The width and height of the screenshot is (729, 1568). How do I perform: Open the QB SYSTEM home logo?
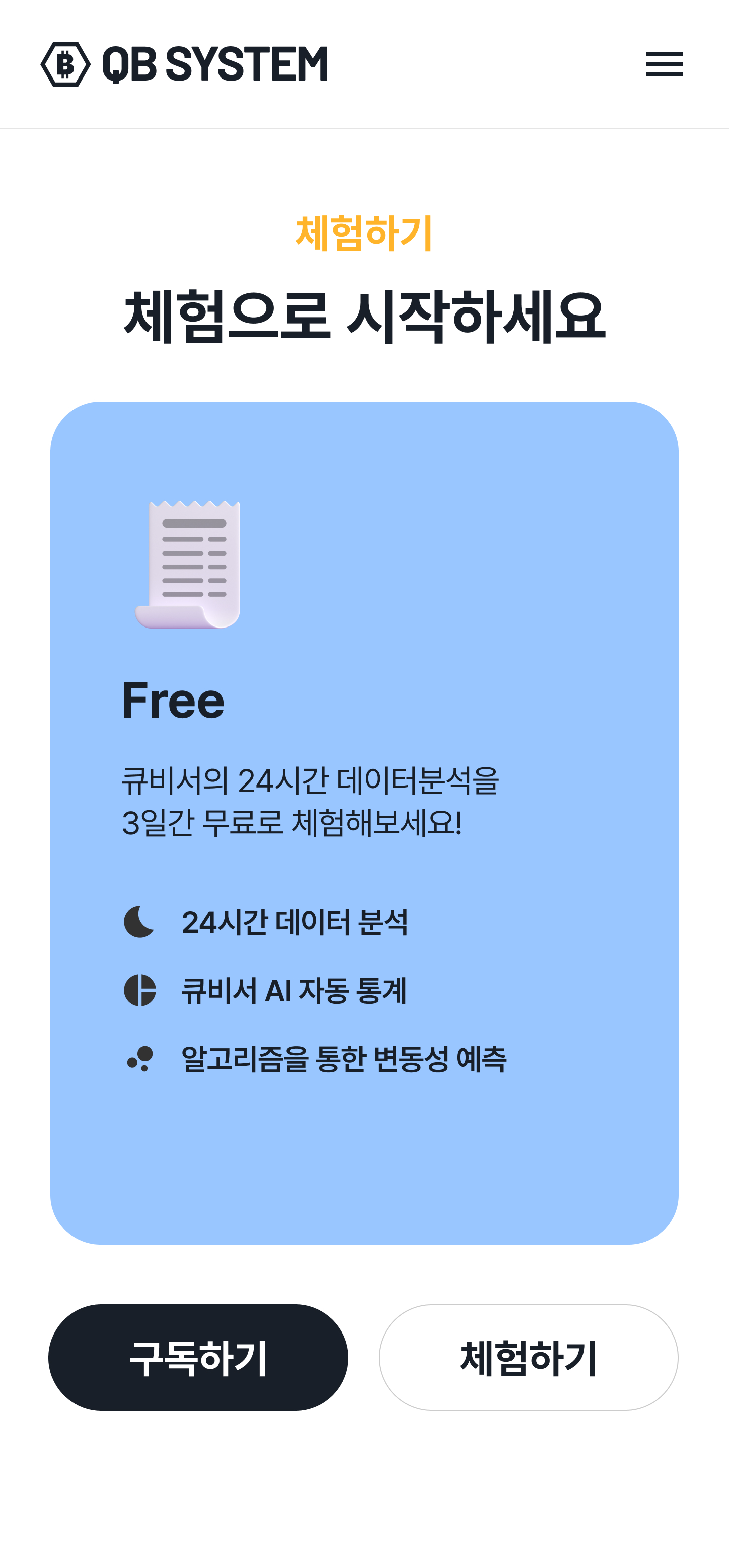point(184,64)
